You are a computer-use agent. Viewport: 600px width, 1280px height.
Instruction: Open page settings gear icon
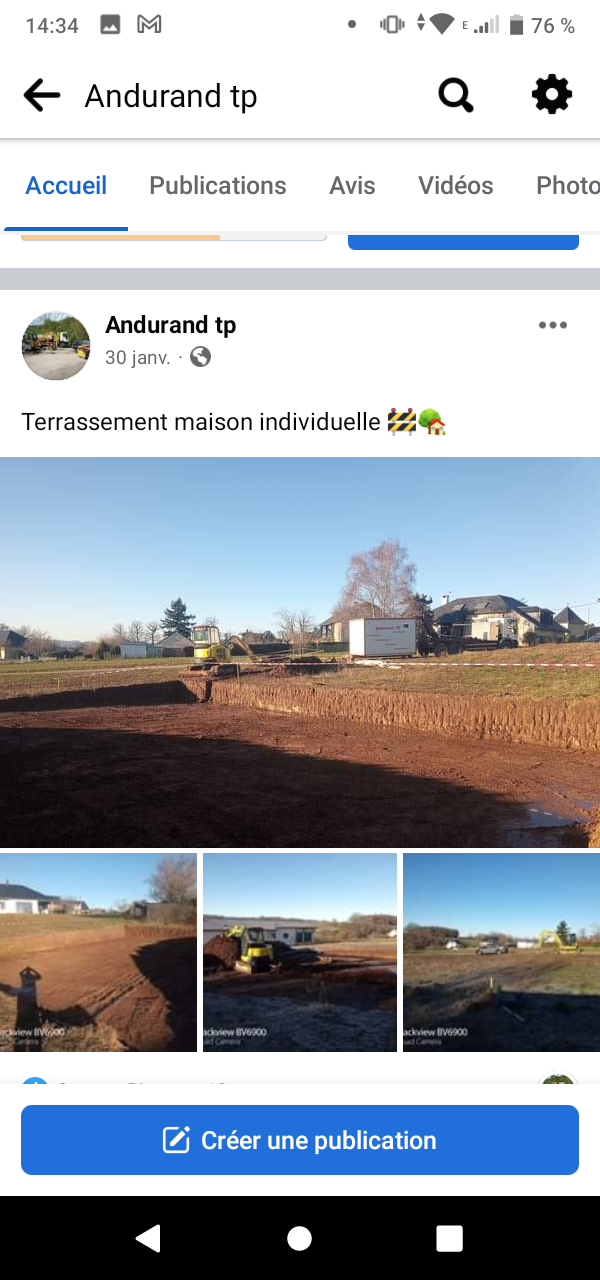[x=551, y=96]
